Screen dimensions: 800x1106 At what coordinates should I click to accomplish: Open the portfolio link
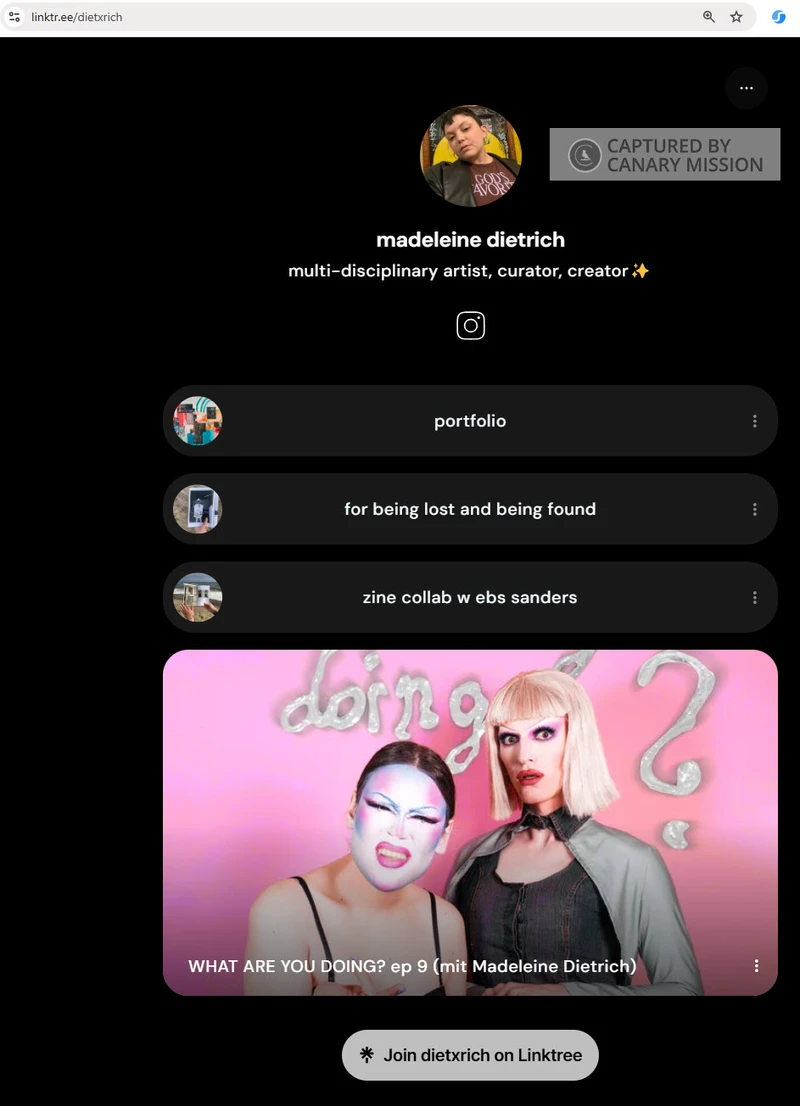click(x=470, y=421)
